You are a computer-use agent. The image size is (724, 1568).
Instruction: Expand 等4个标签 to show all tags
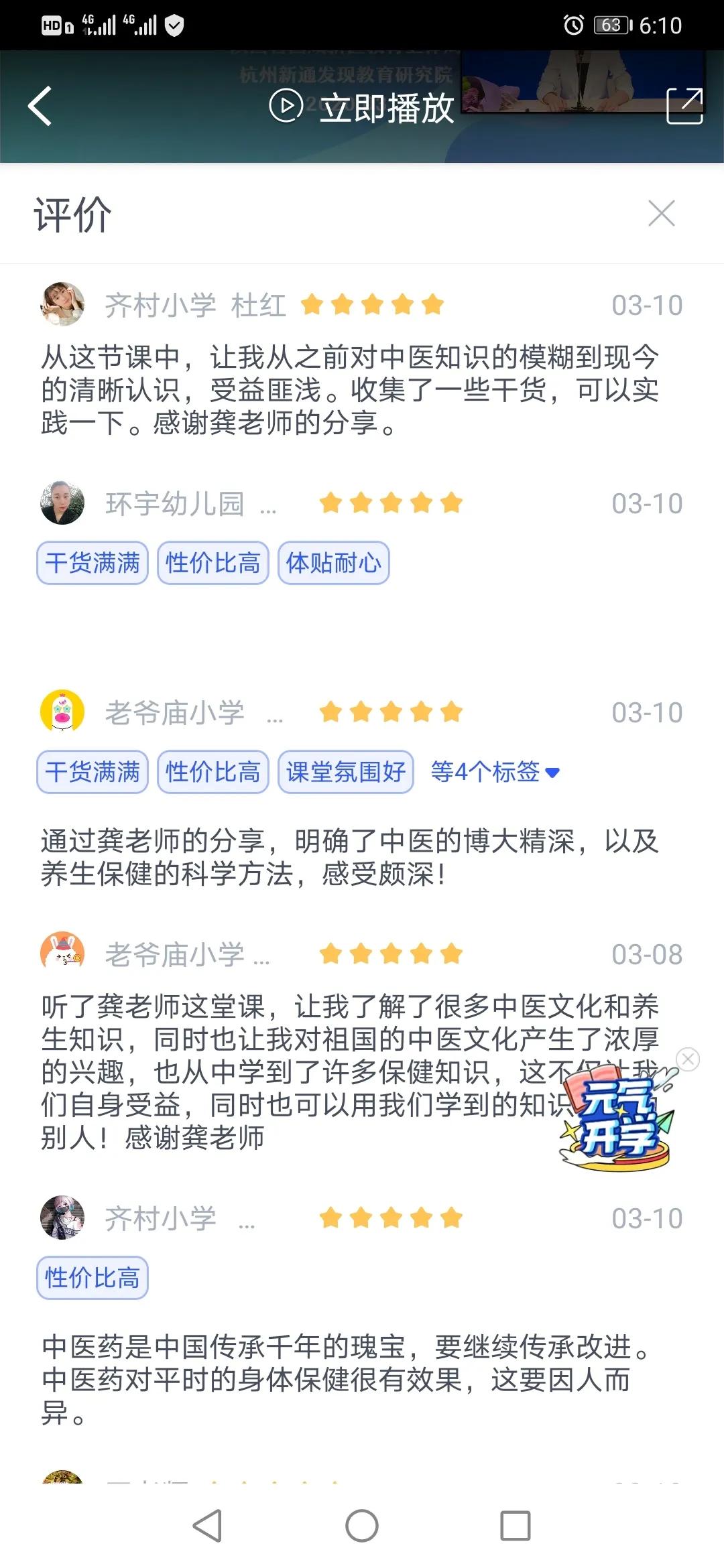pyautogui.click(x=495, y=771)
